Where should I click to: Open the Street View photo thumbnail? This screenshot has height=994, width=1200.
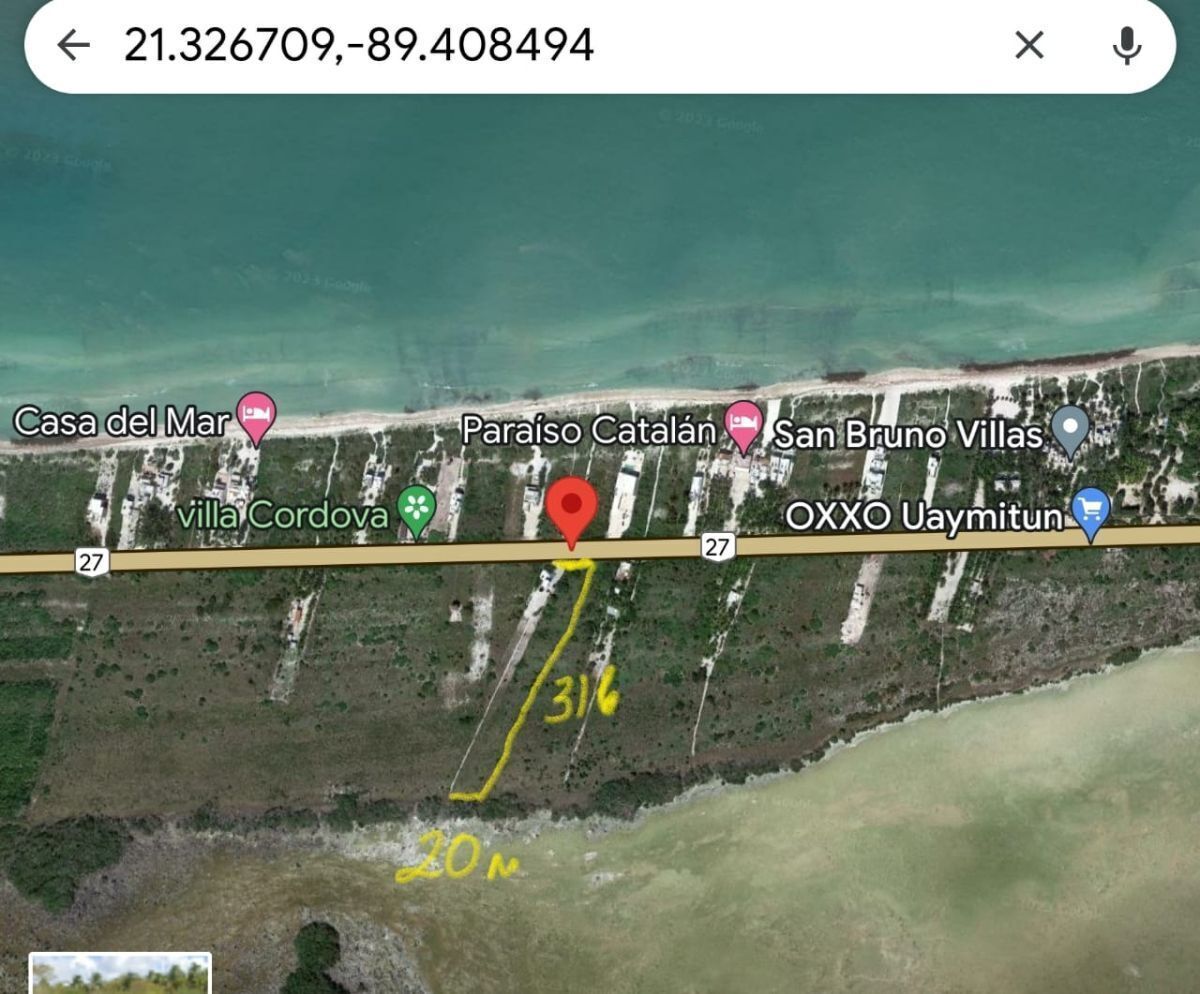click(x=120, y=973)
